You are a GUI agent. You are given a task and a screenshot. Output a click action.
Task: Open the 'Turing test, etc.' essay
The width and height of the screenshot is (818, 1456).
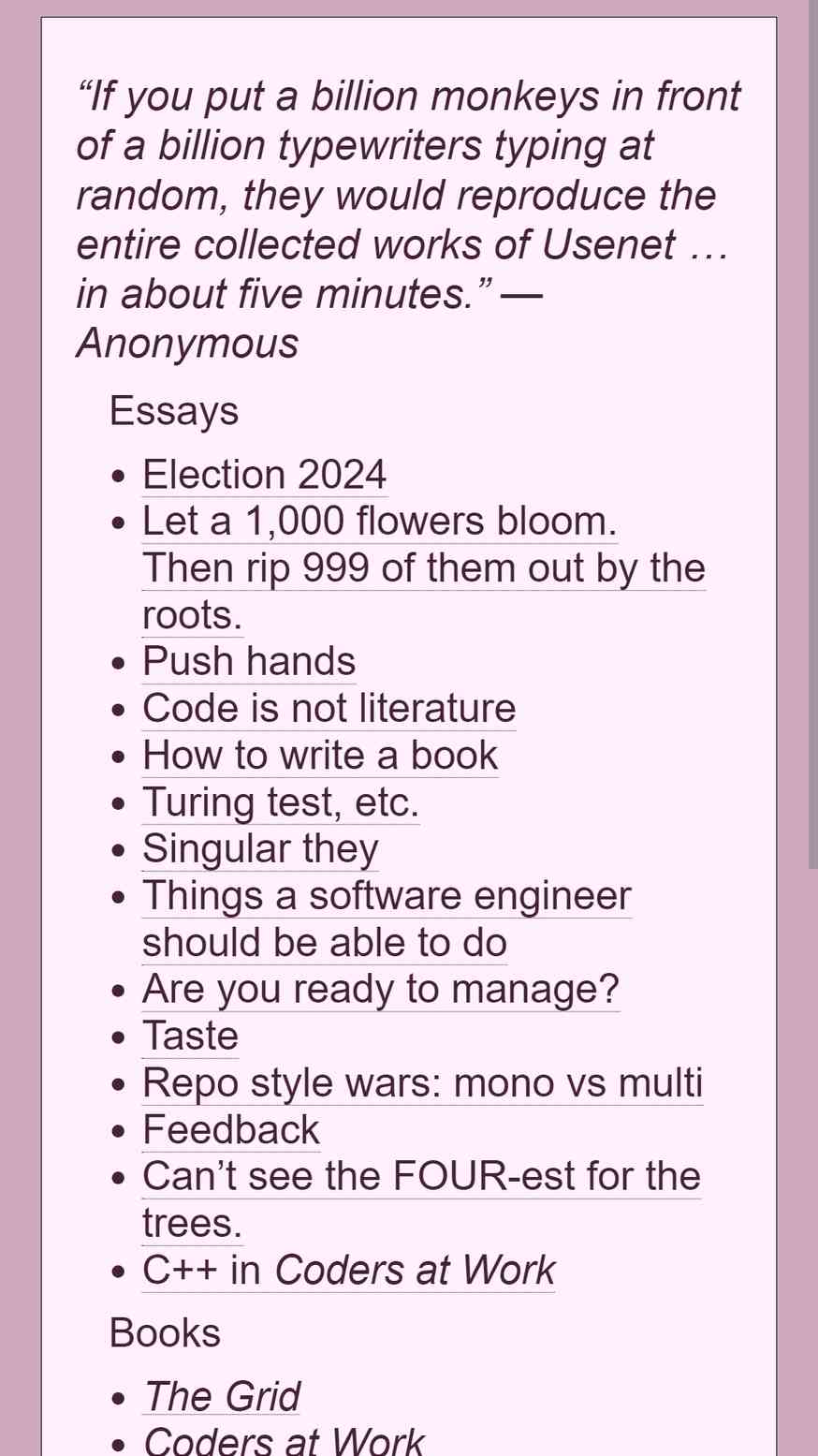tap(281, 802)
